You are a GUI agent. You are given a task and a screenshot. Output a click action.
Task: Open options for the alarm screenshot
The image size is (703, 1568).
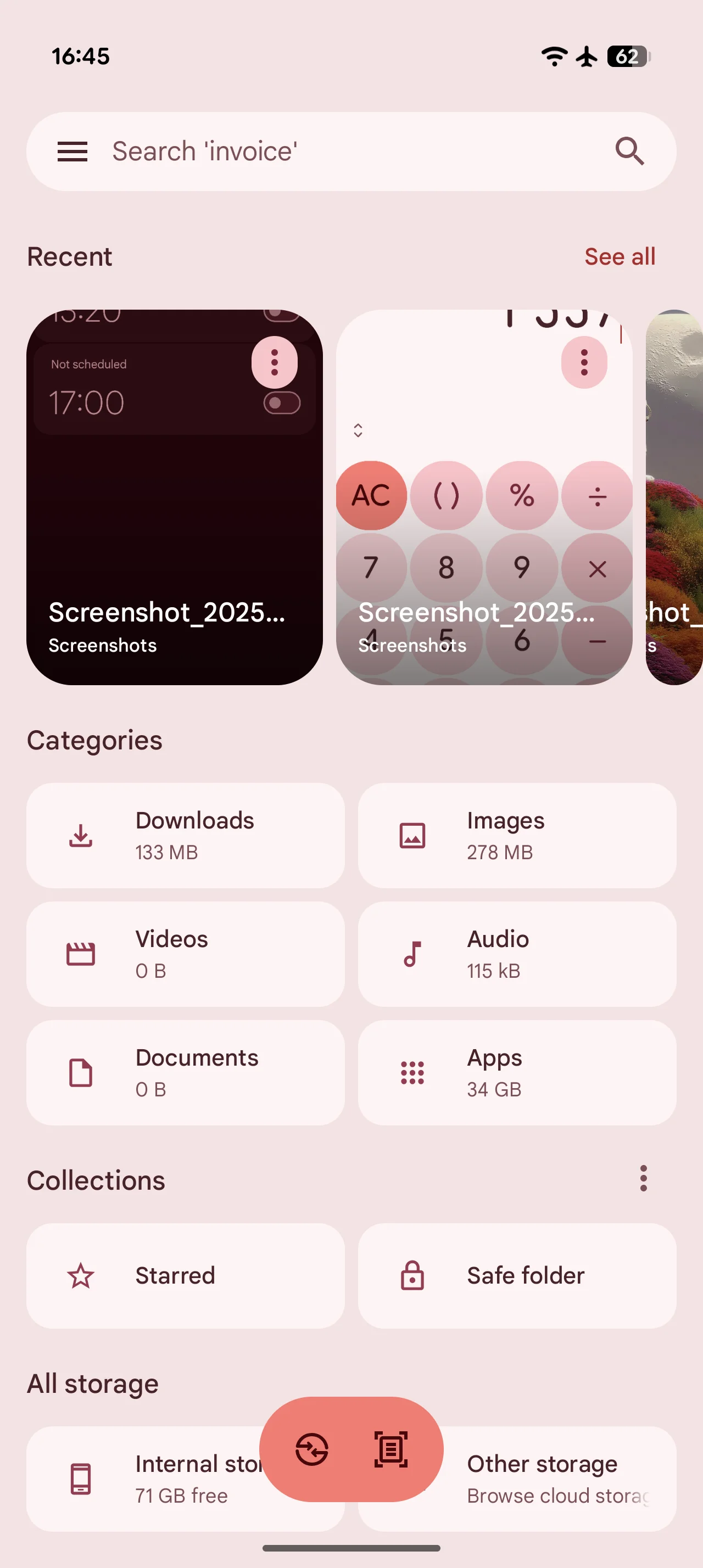[x=275, y=362]
